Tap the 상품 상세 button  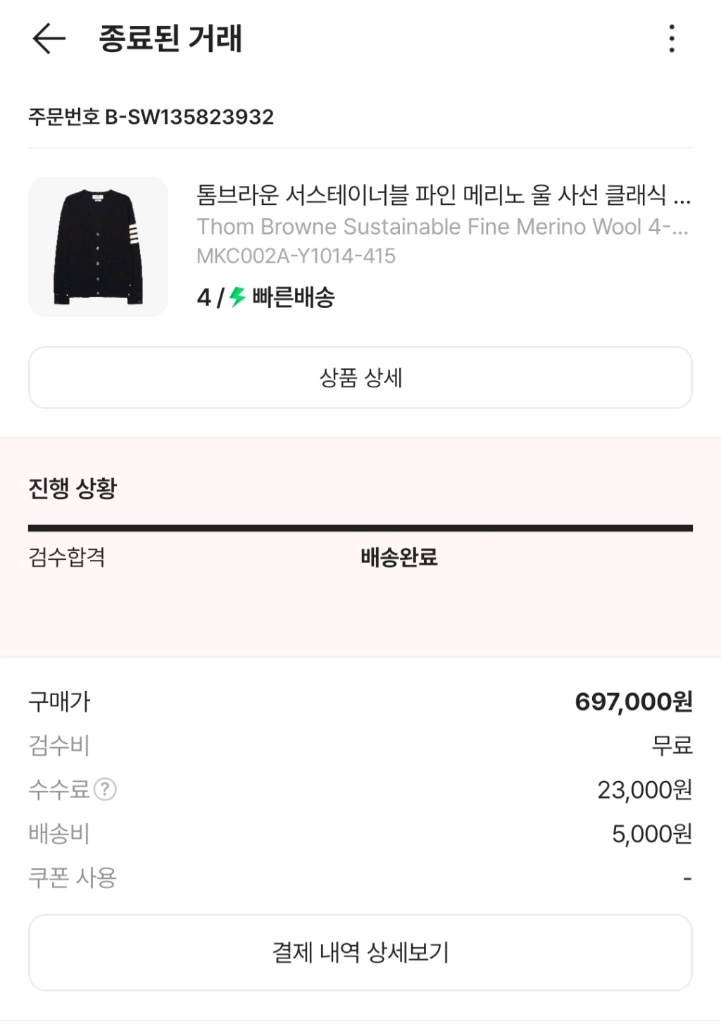[x=360, y=377]
